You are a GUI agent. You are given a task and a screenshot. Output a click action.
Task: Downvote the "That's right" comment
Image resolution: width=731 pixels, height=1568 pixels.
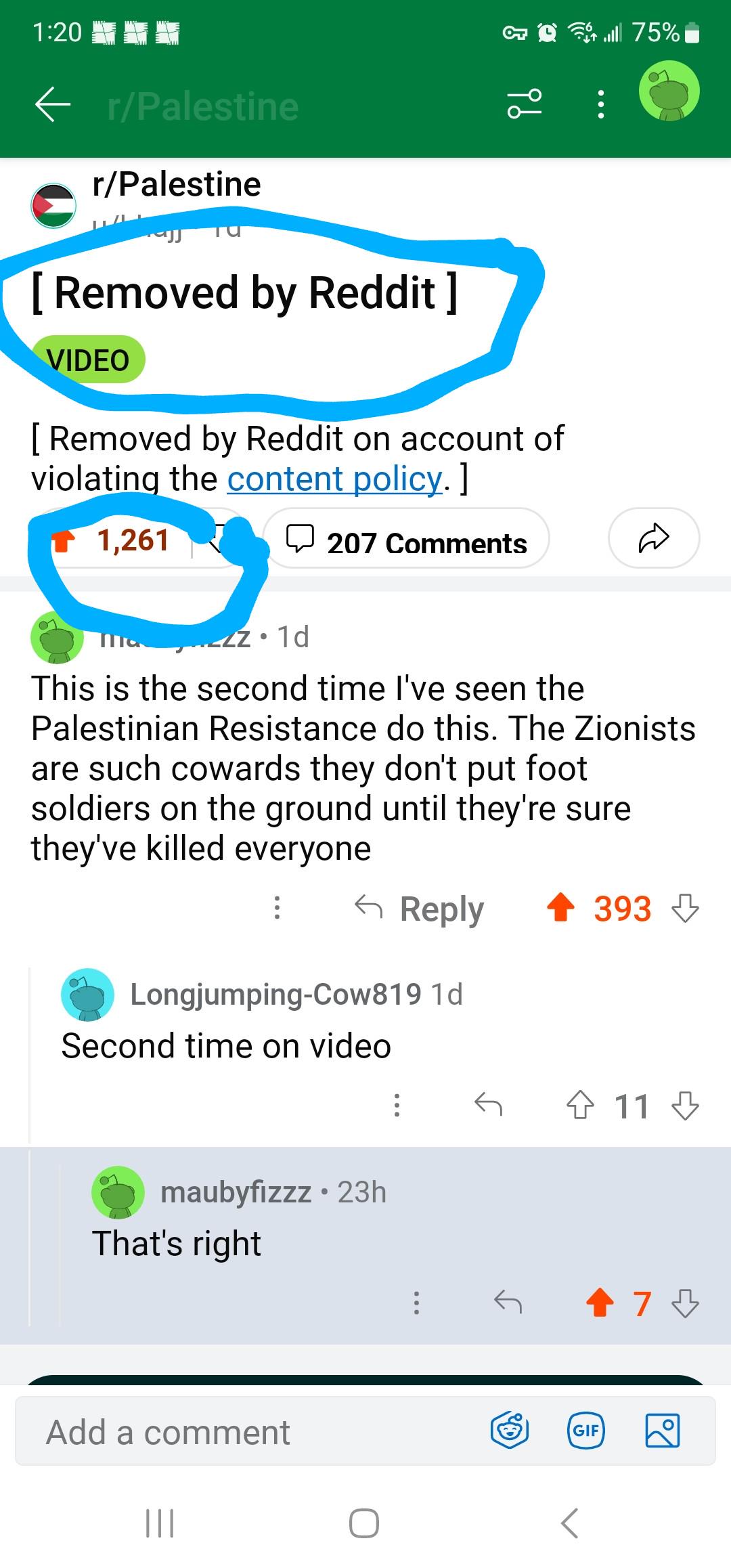685,1303
